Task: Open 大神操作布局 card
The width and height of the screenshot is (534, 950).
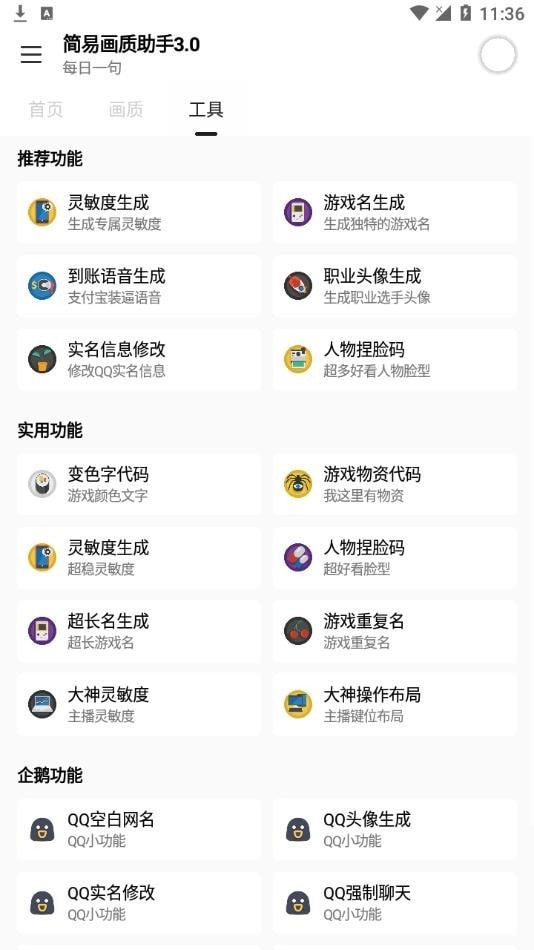Action: point(395,704)
